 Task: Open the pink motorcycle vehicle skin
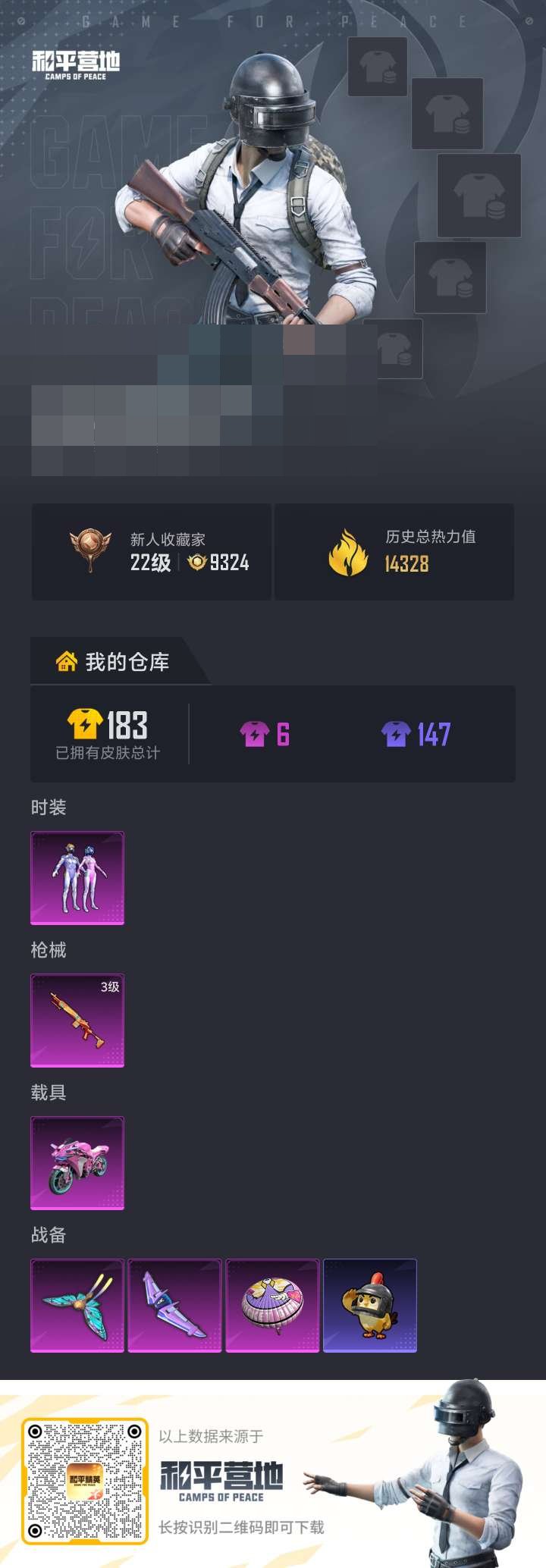pos(77,1164)
